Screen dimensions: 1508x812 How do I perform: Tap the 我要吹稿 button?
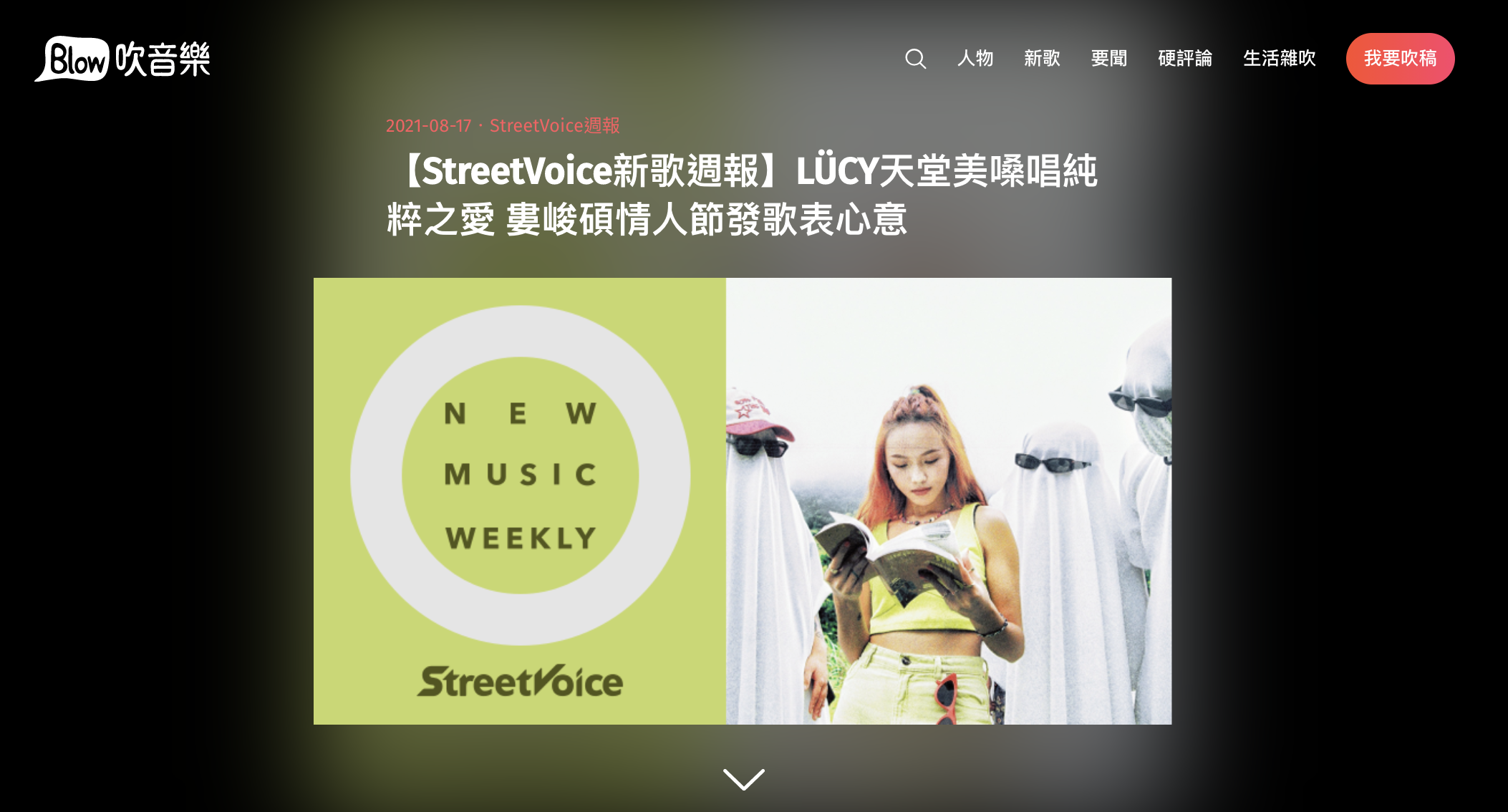[x=1400, y=59]
